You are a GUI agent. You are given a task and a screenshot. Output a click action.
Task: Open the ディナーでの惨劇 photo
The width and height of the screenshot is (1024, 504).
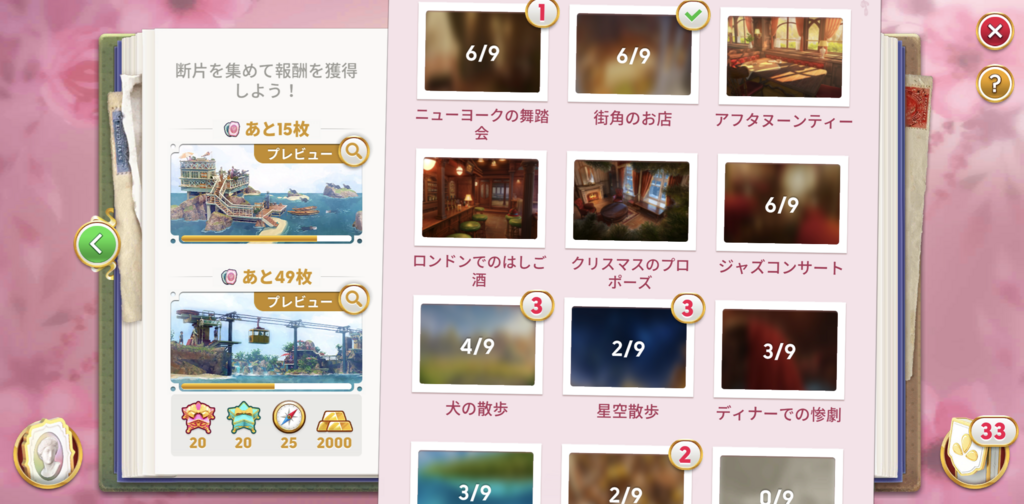[779, 350]
